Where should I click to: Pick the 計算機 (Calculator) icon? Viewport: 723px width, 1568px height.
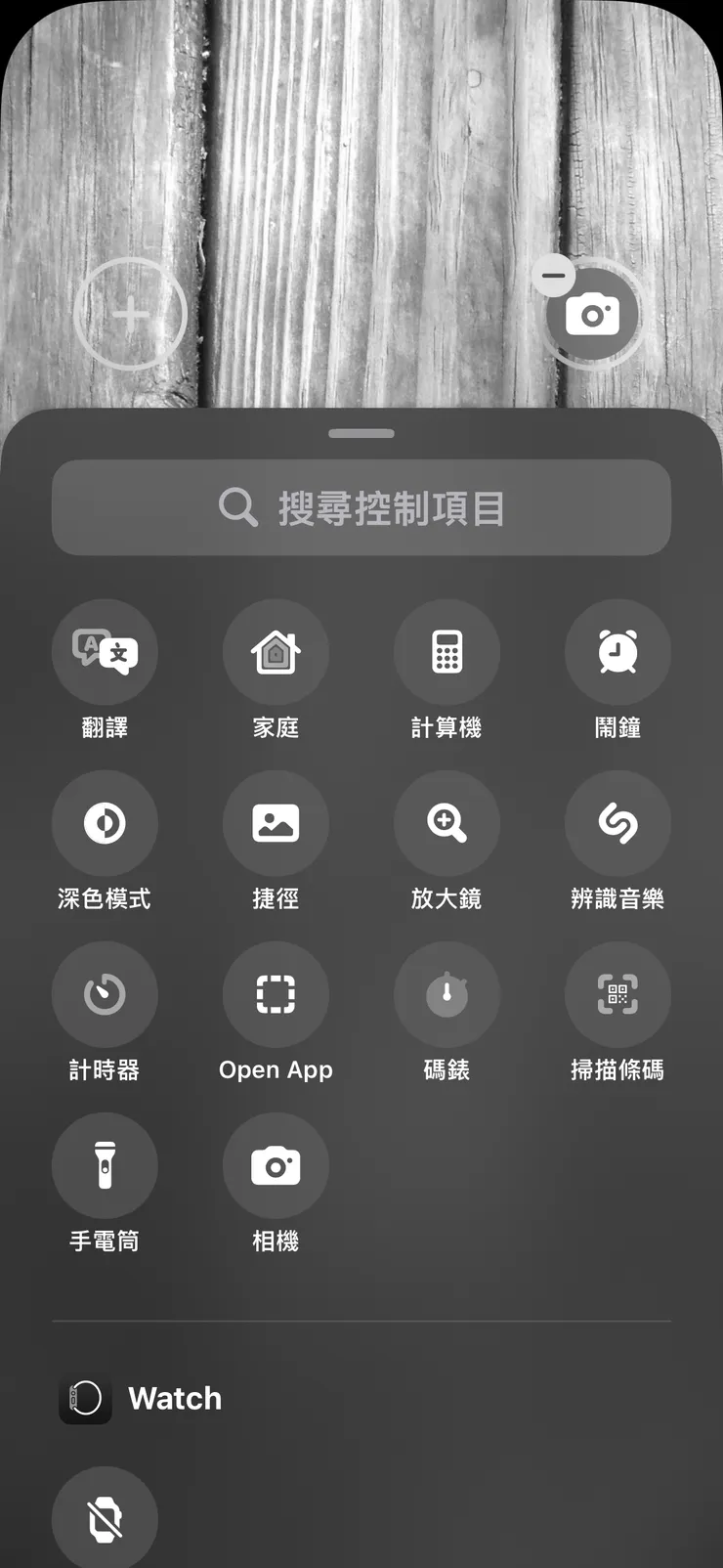coord(447,652)
